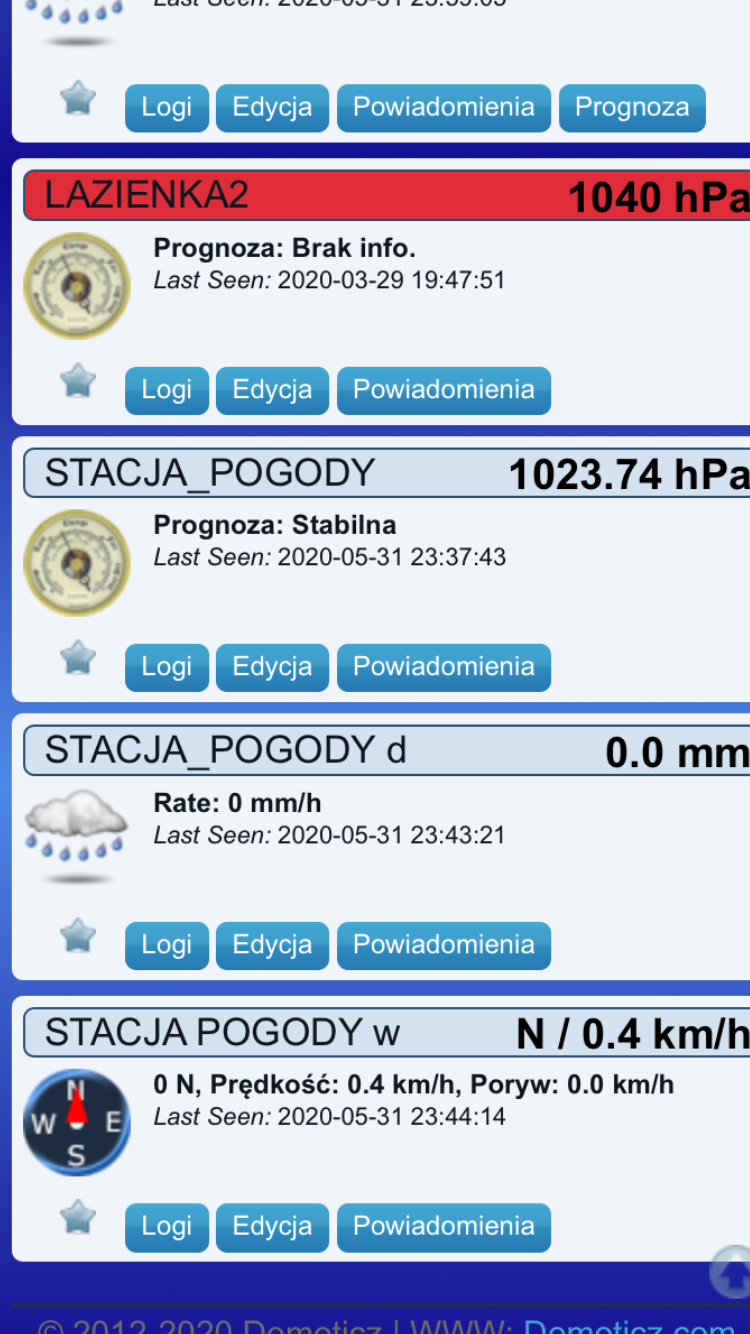Favorite LAZIENKA2 with the star icon
Screen dimensions: 750x1334
tap(78, 381)
